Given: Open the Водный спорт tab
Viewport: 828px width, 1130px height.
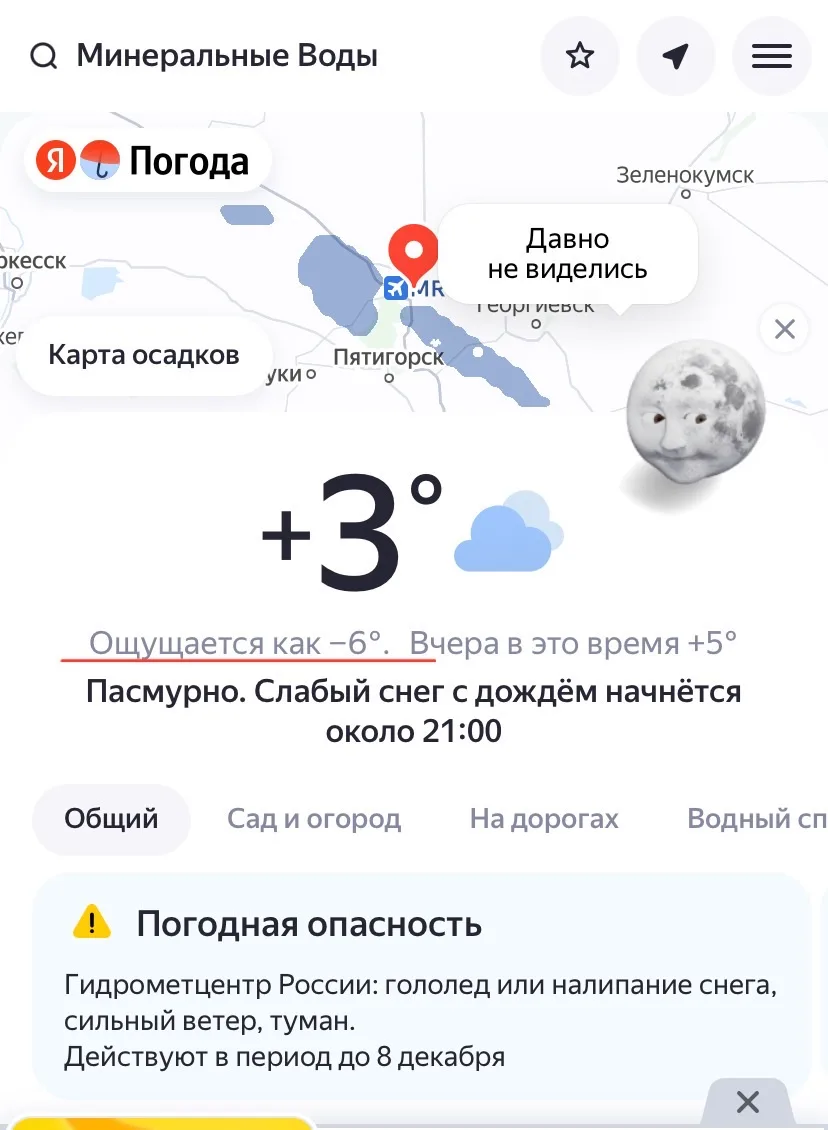Looking at the screenshot, I should click(757, 819).
